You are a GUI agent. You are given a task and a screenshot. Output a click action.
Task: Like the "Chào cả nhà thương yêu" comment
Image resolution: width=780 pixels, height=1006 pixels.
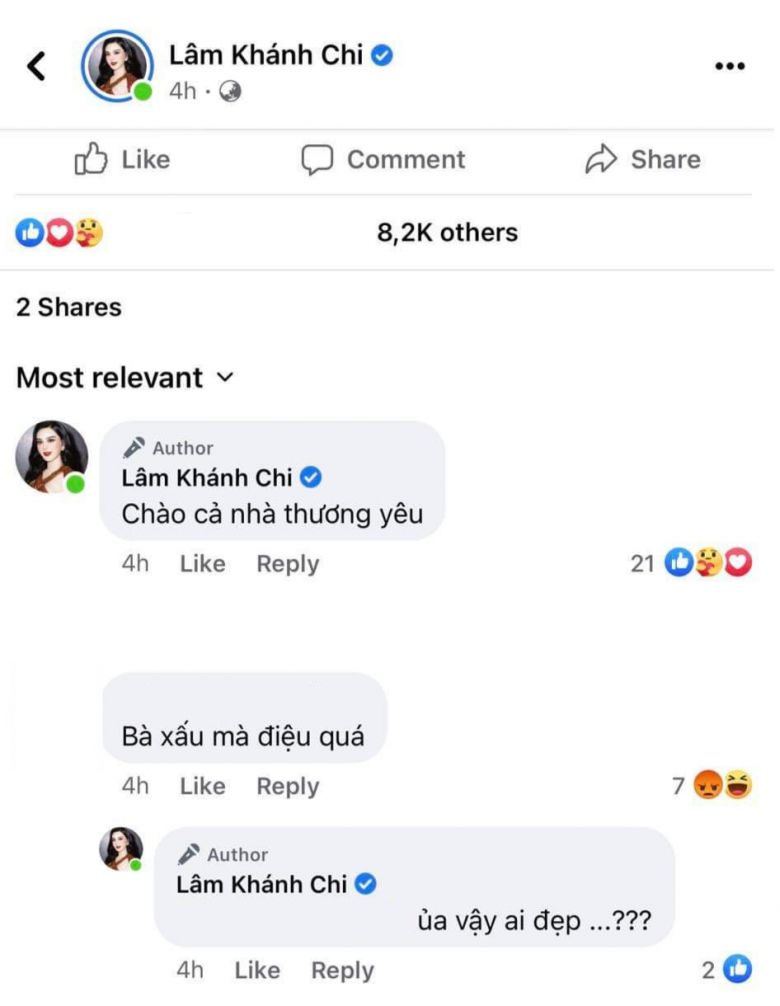coord(202,564)
